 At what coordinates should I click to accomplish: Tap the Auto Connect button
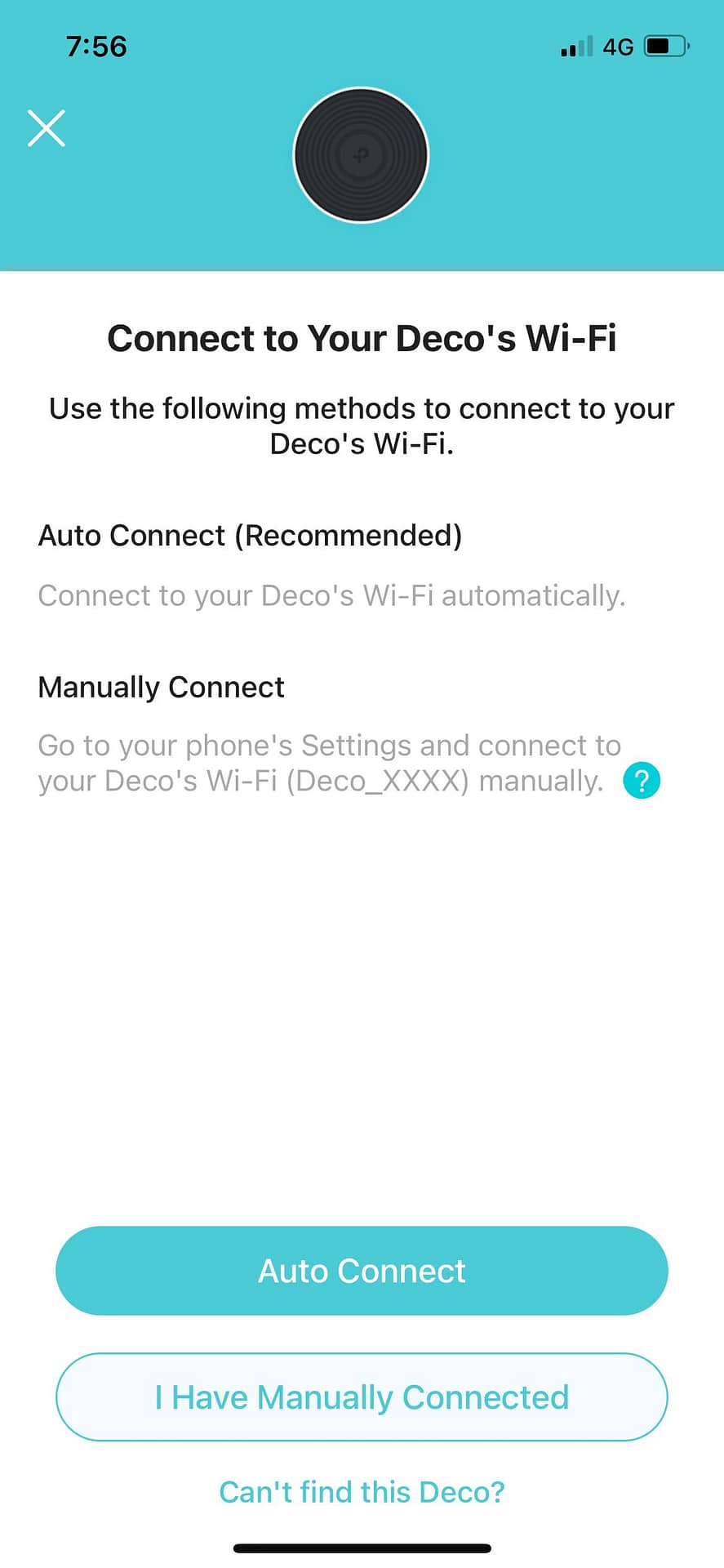tap(362, 1271)
